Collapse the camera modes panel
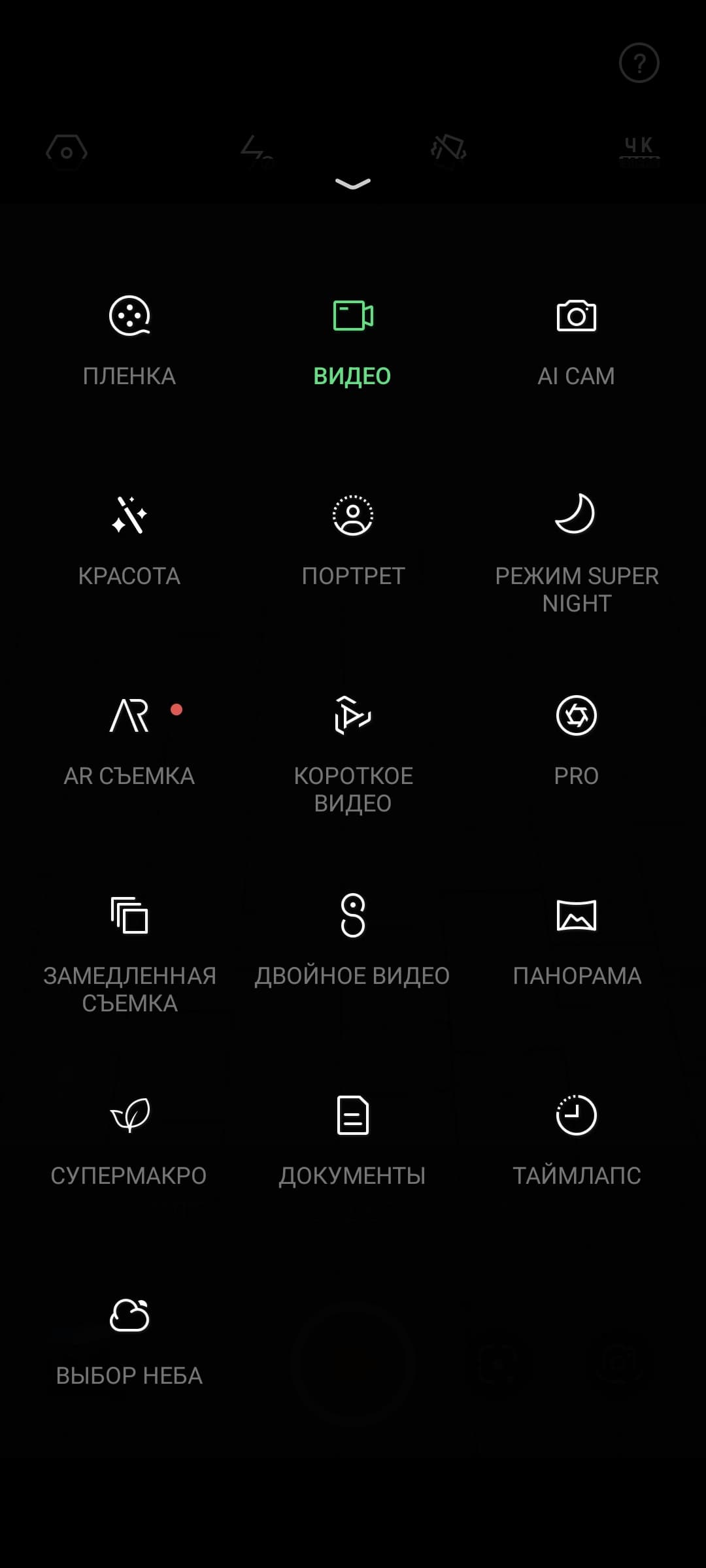The height and width of the screenshot is (1568, 706). click(353, 184)
